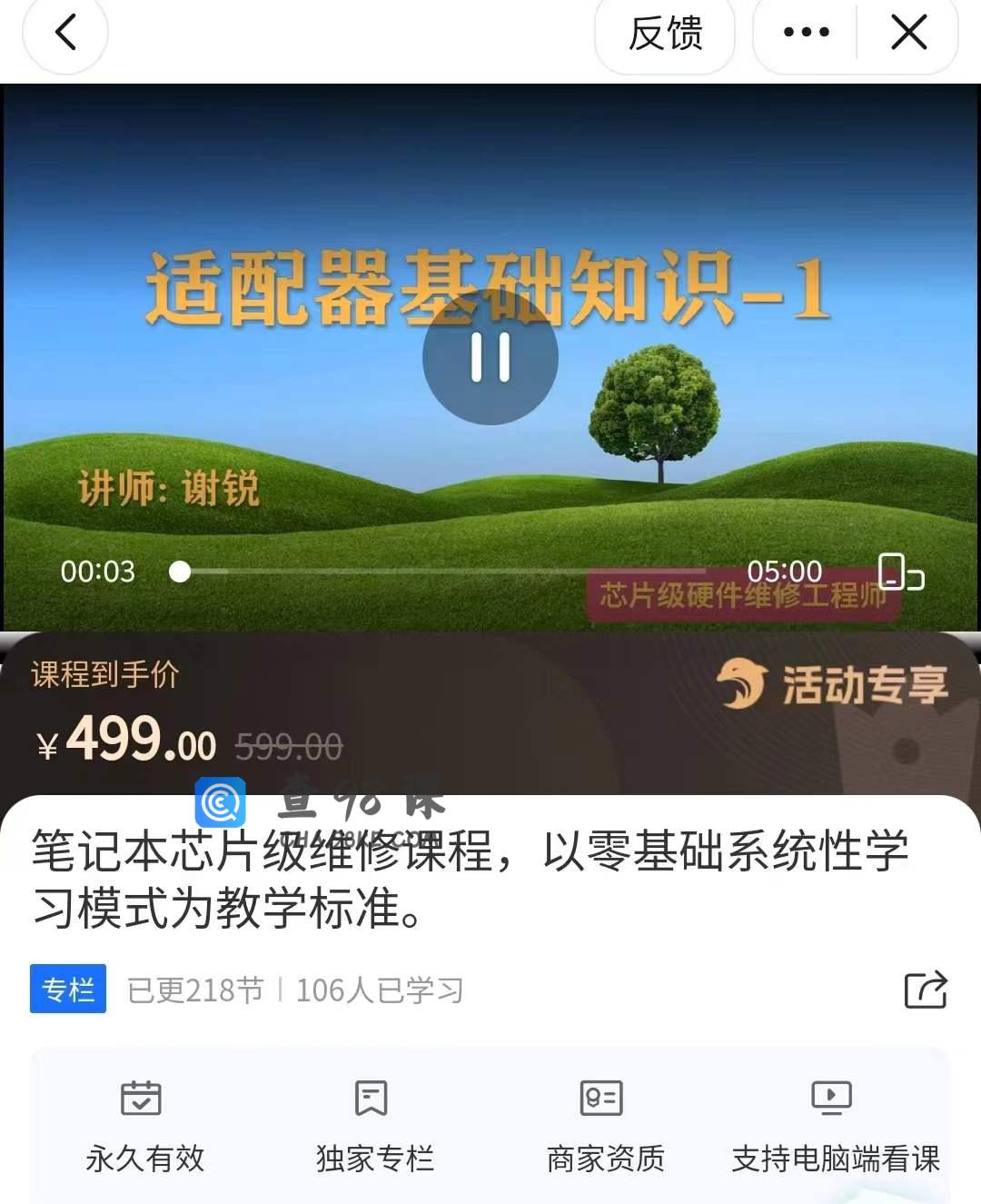Viewport: 981px width, 1204px height.
Task: Open the three-dot more menu
Action: coord(806,33)
